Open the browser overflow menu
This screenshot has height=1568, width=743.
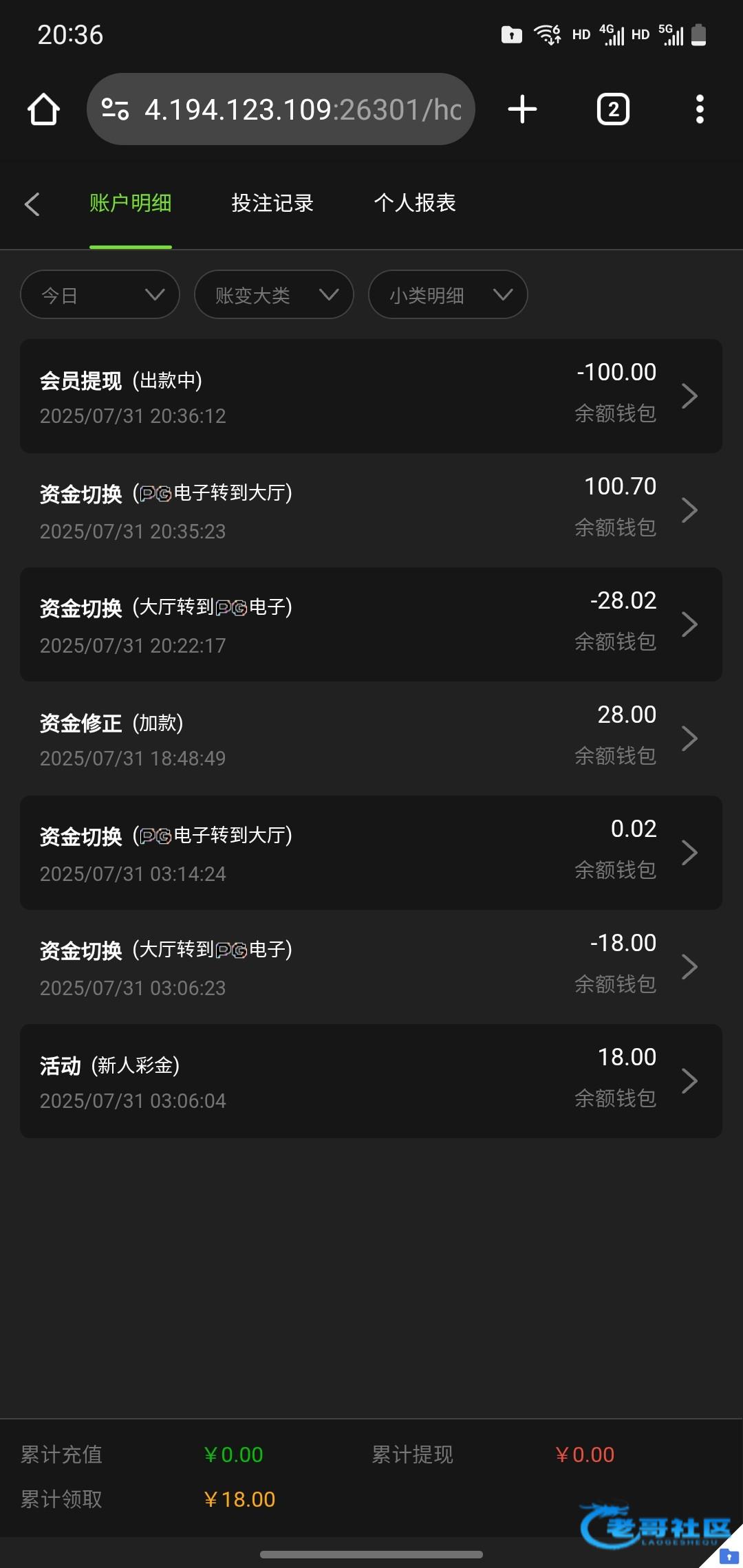click(x=700, y=109)
